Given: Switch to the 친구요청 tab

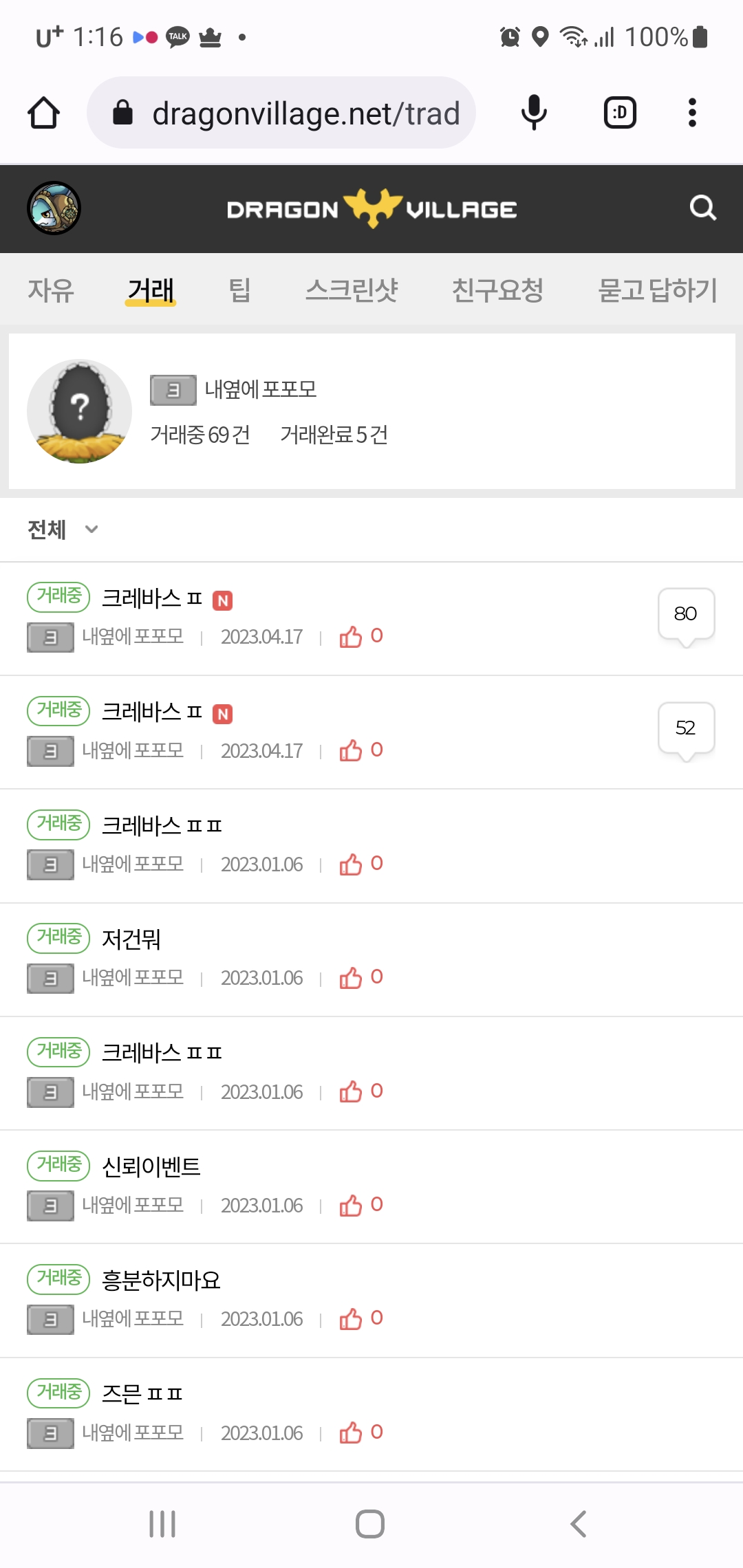Looking at the screenshot, I should tap(497, 290).
